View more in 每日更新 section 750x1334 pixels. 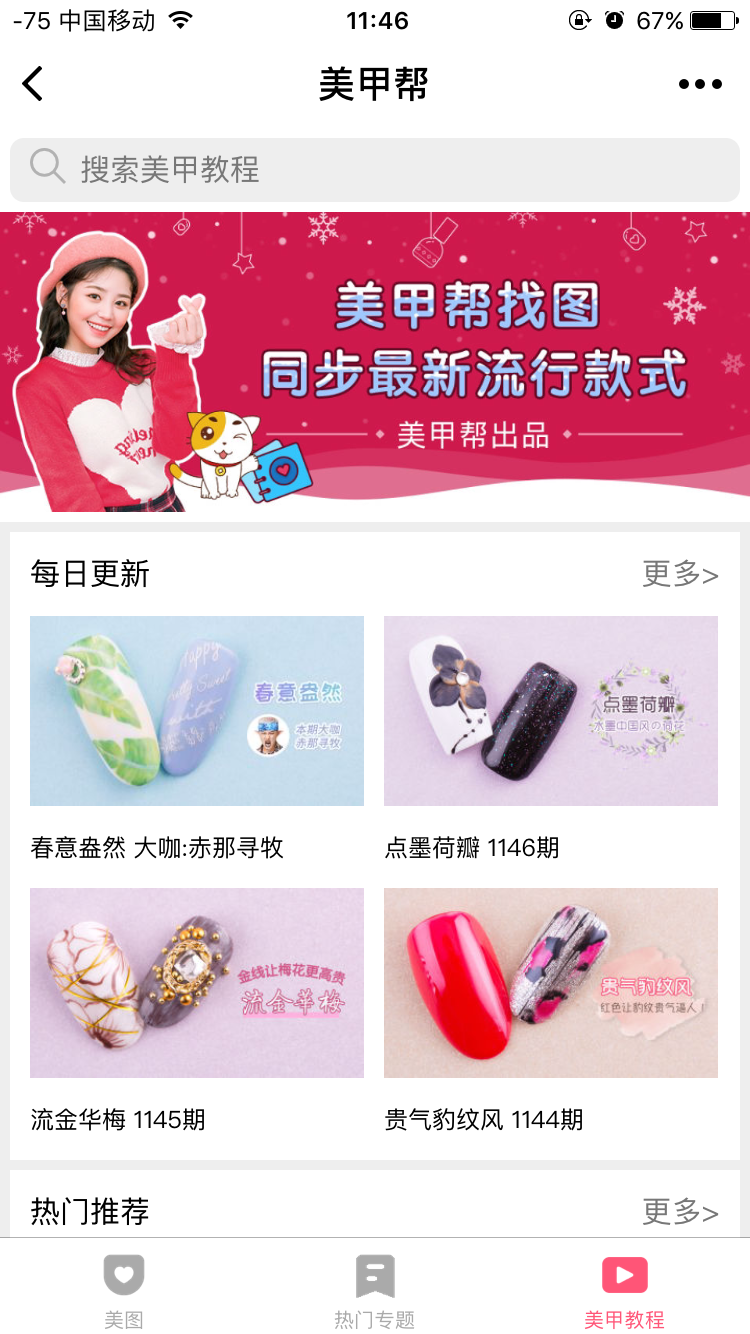click(x=680, y=574)
